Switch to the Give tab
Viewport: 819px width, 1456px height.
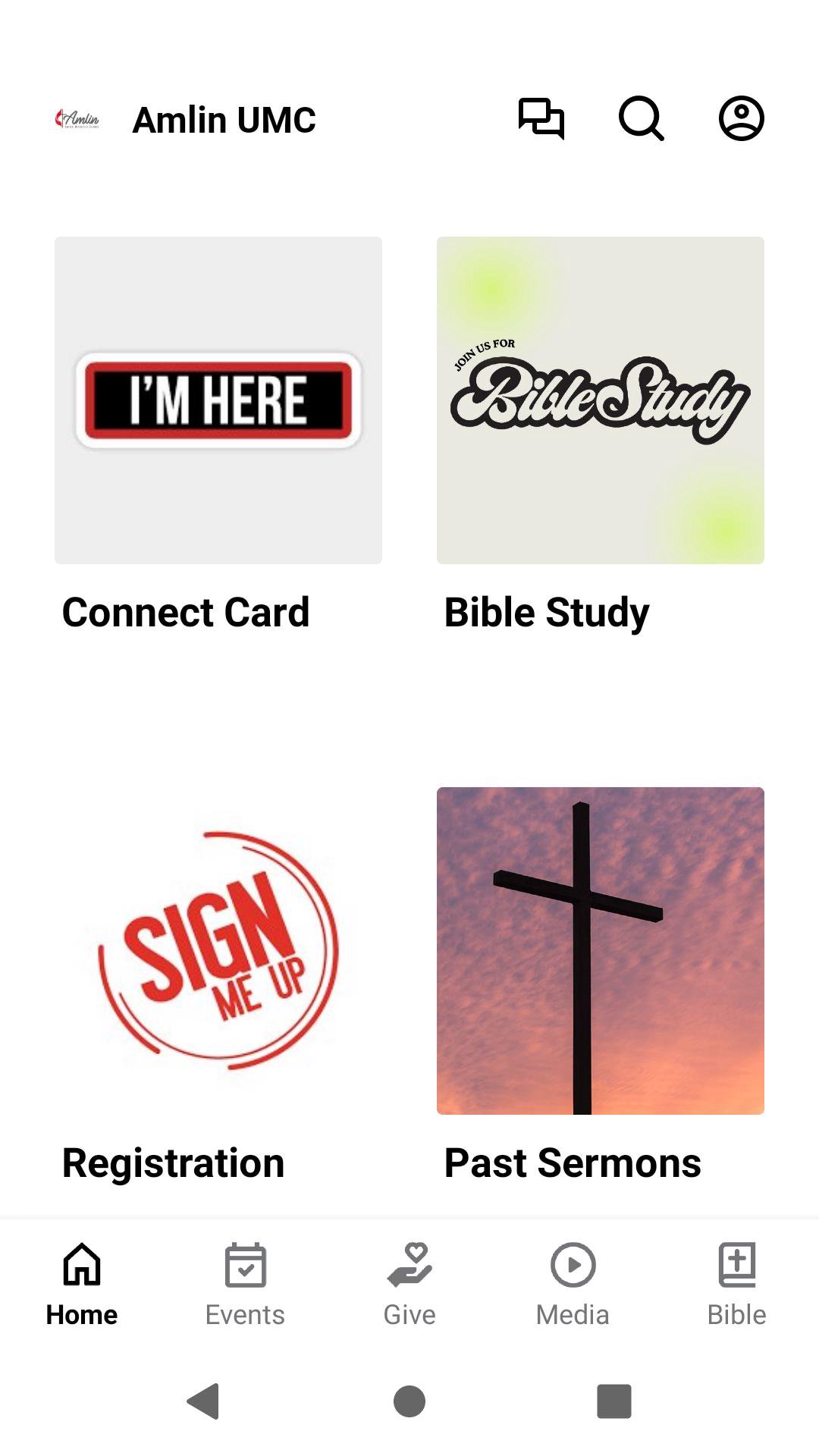[x=409, y=1283]
